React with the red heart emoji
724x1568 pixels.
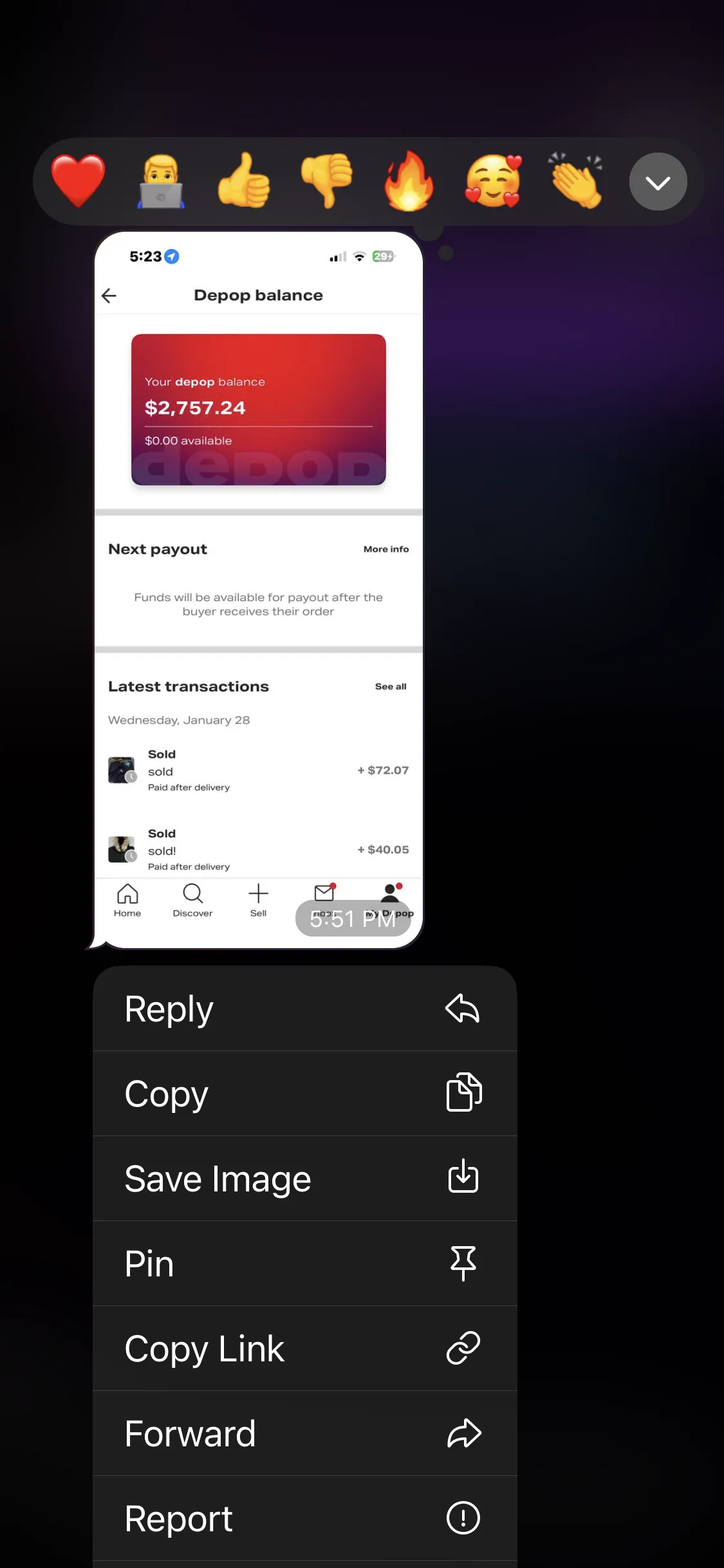pyautogui.click(x=78, y=182)
